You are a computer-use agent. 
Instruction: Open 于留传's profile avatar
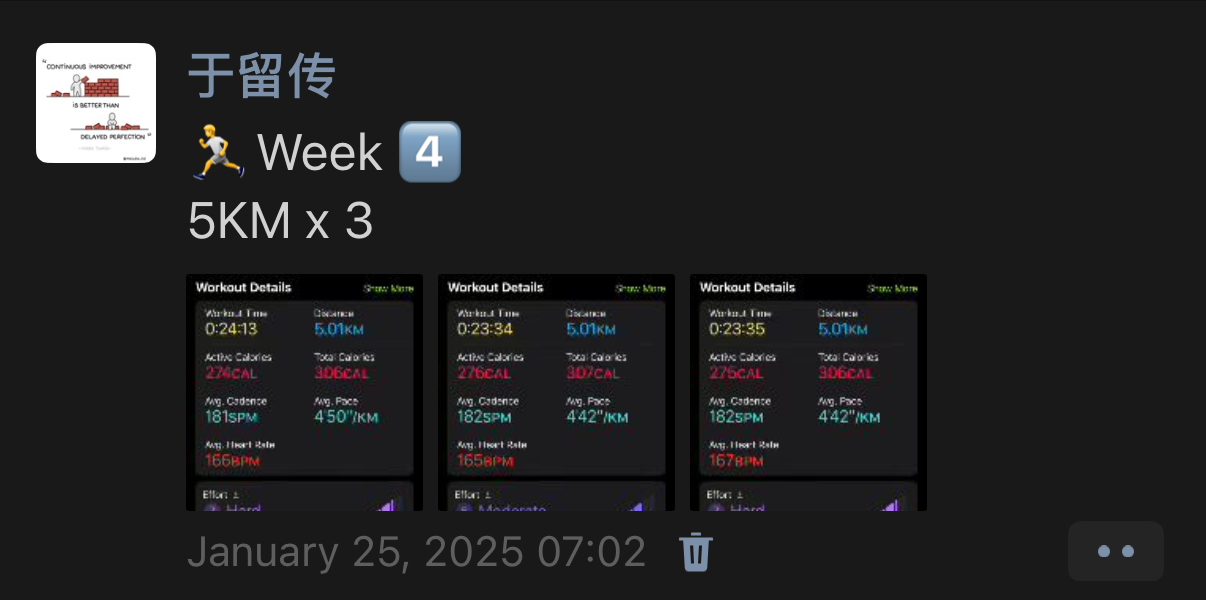click(x=96, y=103)
